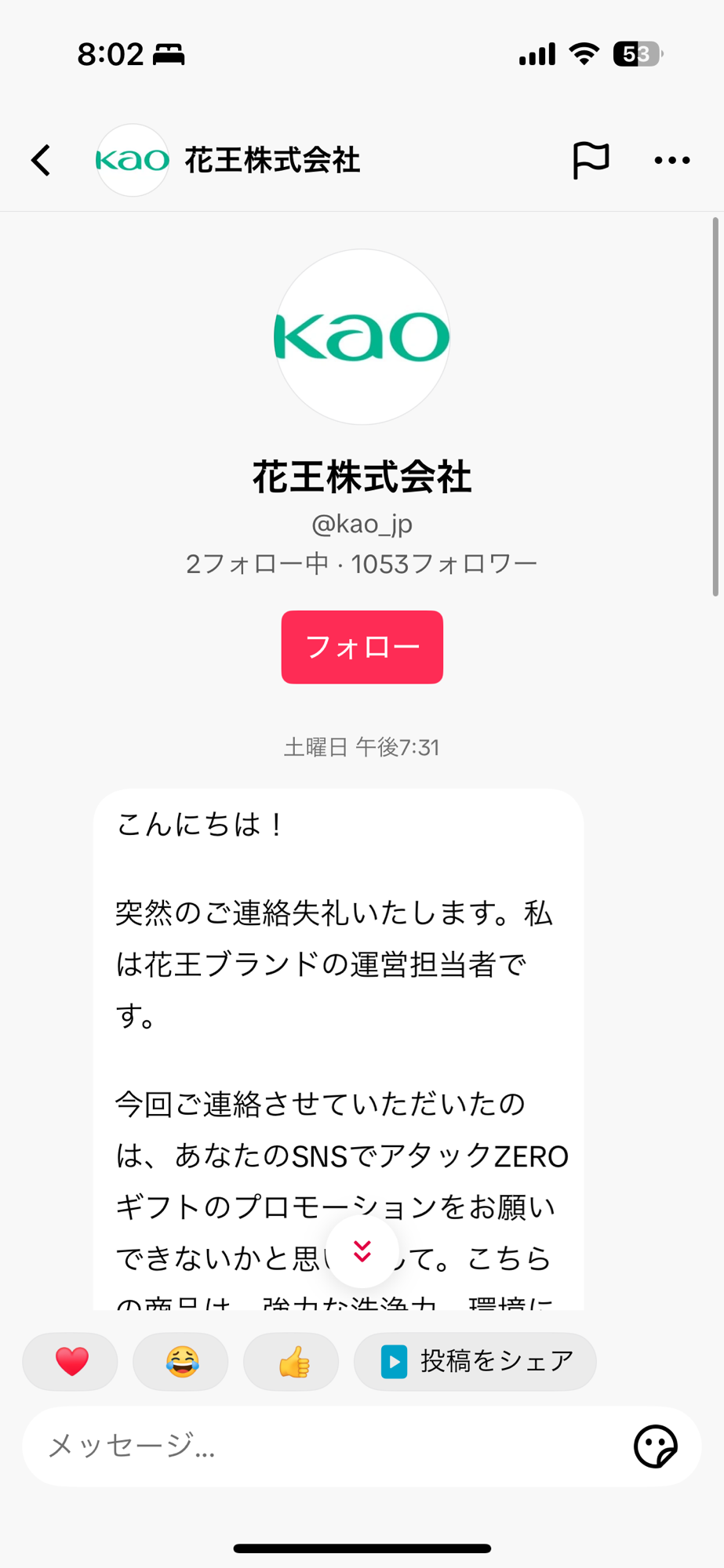Go back using the back arrow
This screenshot has width=724, height=1568.
[41, 160]
